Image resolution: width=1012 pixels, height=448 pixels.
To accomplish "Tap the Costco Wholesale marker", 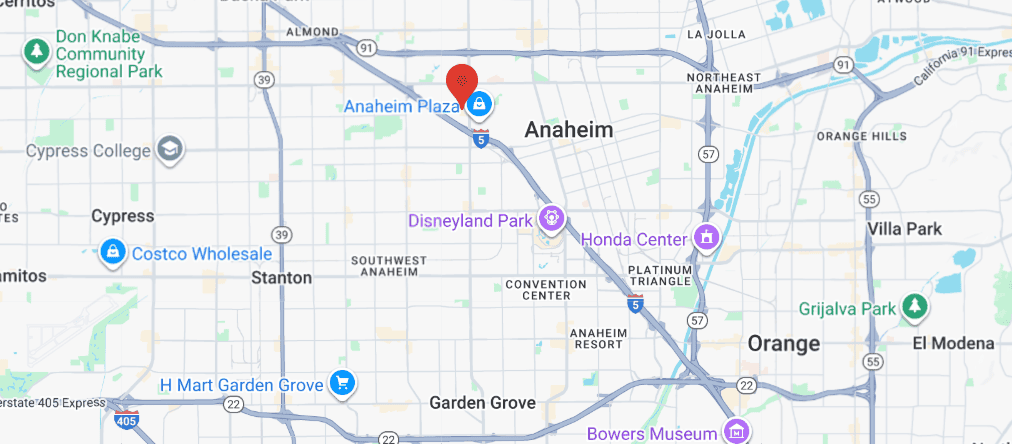I will coord(112,253).
